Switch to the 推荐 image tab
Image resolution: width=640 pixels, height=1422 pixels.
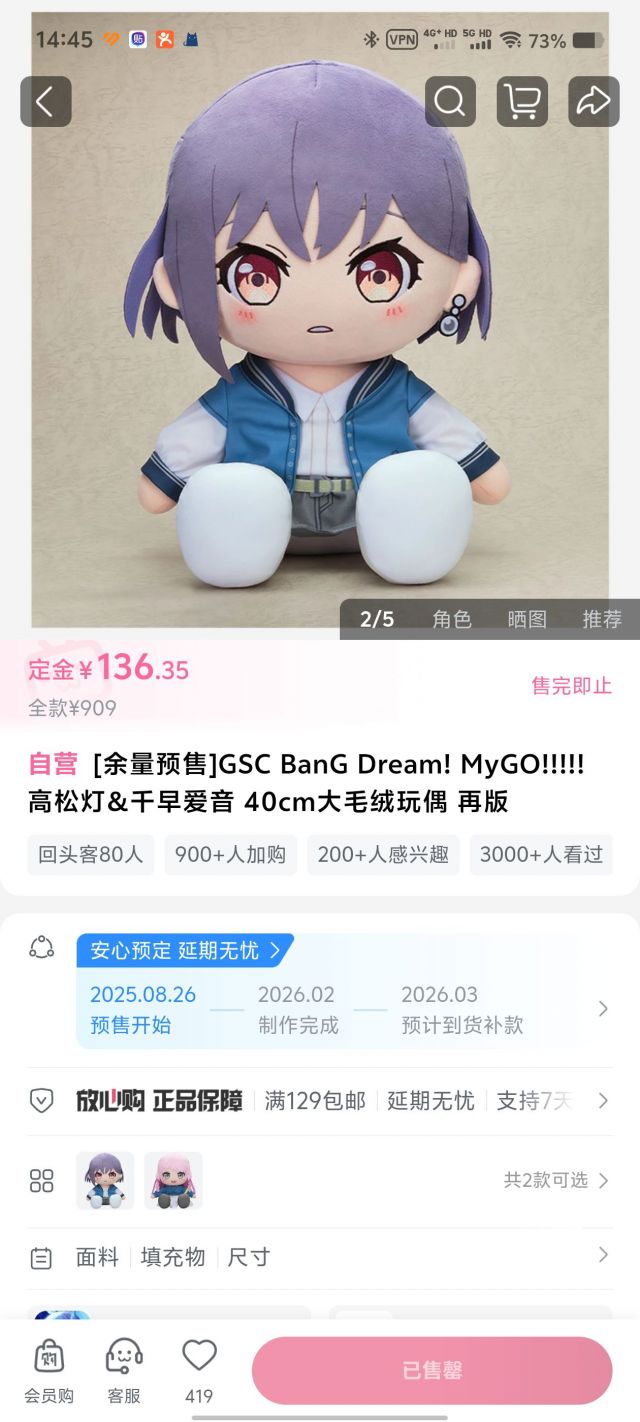tap(602, 619)
